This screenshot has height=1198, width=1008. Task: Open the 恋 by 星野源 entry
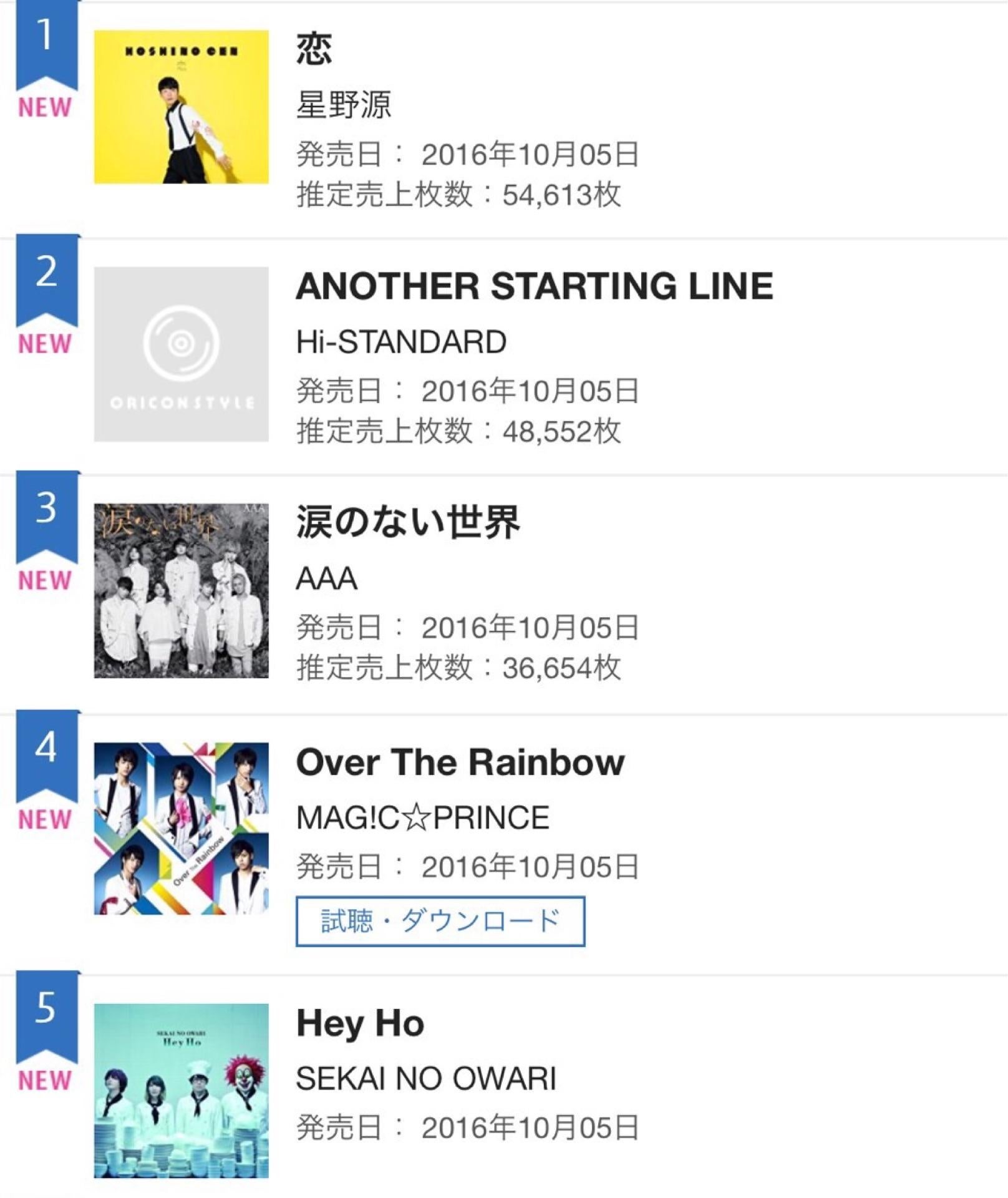pos(314,49)
